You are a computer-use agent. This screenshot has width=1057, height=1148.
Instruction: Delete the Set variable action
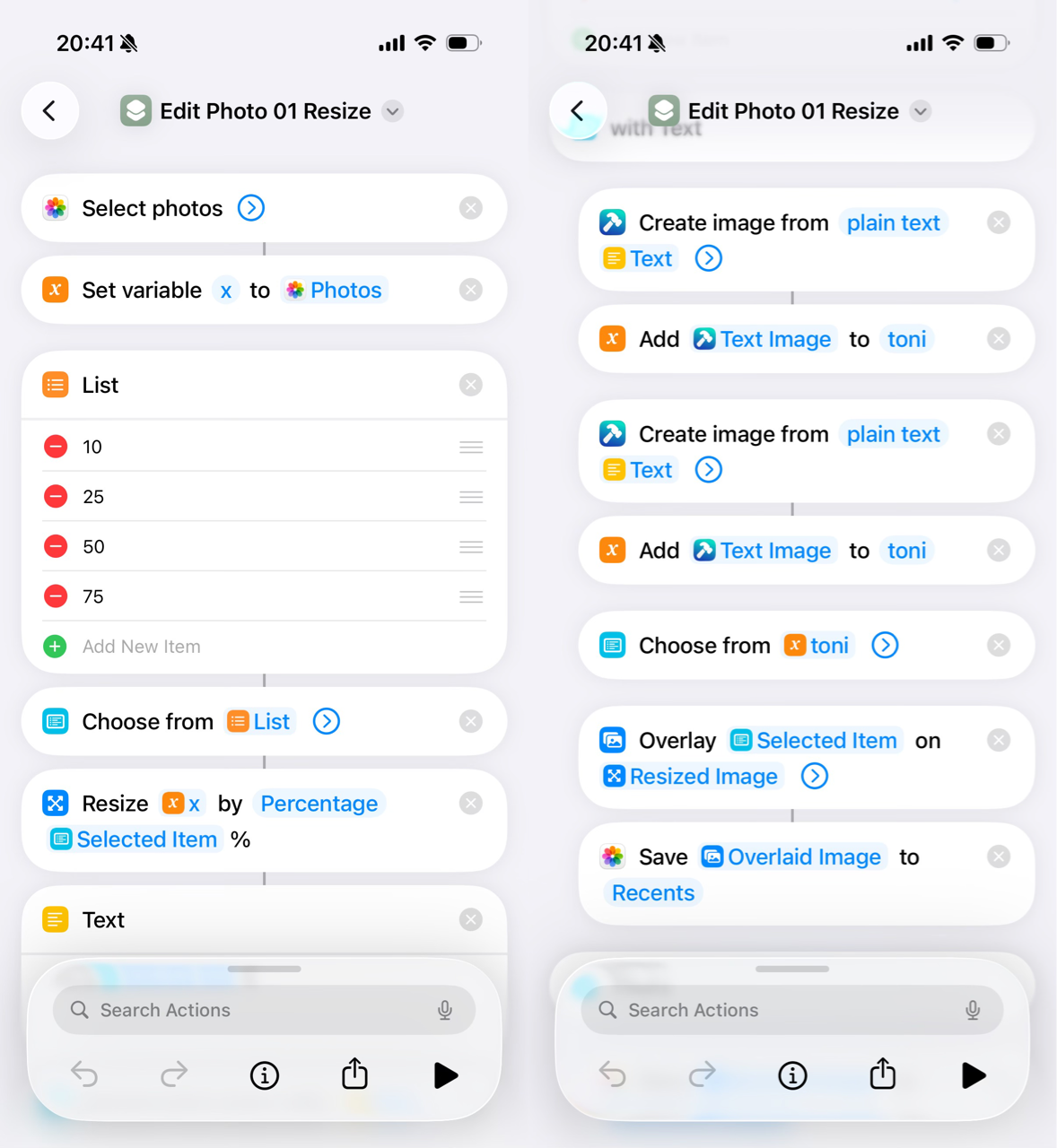click(471, 291)
